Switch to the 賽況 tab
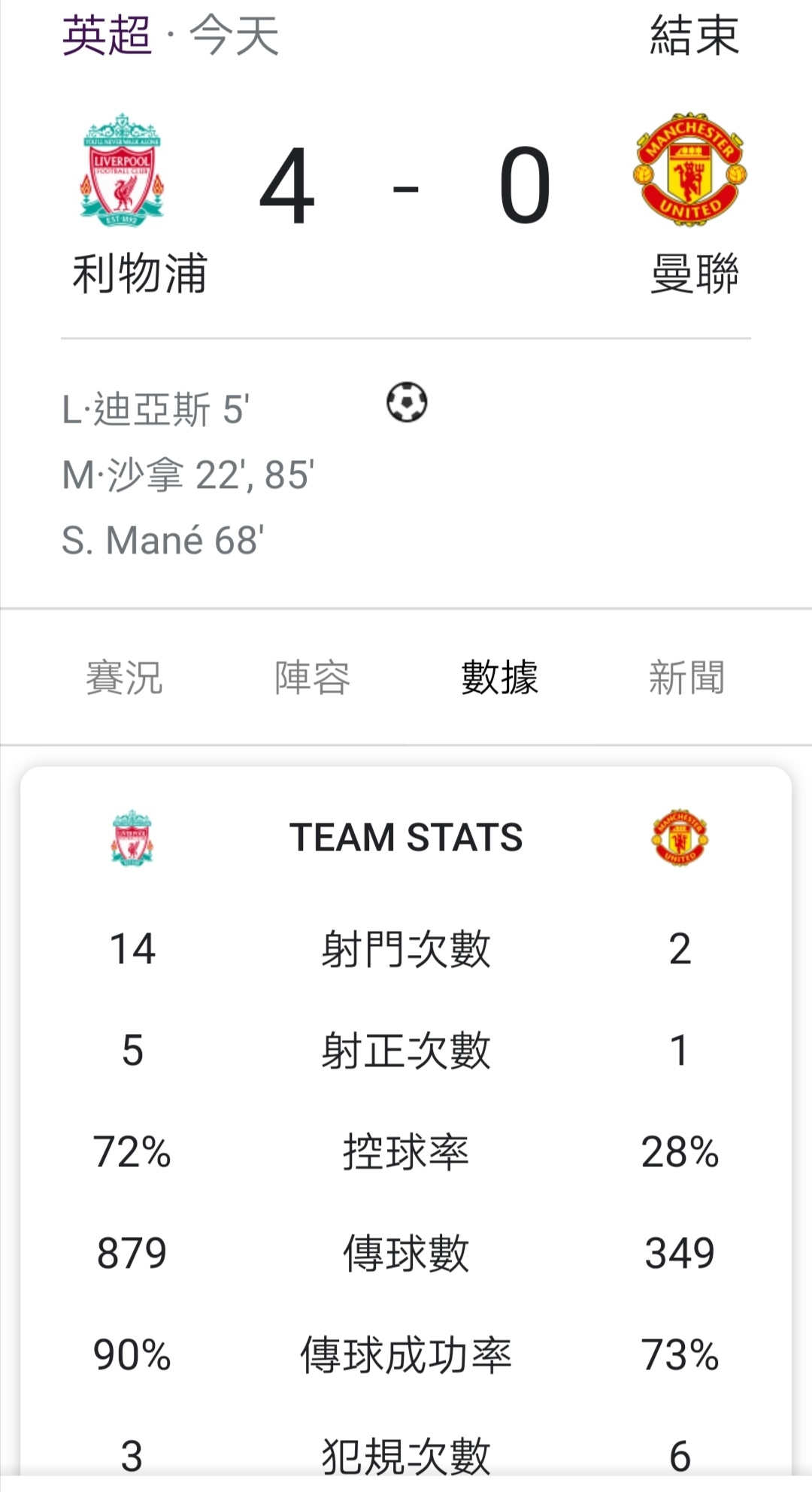Screen dimensions: 812x1492 click(x=124, y=677)
